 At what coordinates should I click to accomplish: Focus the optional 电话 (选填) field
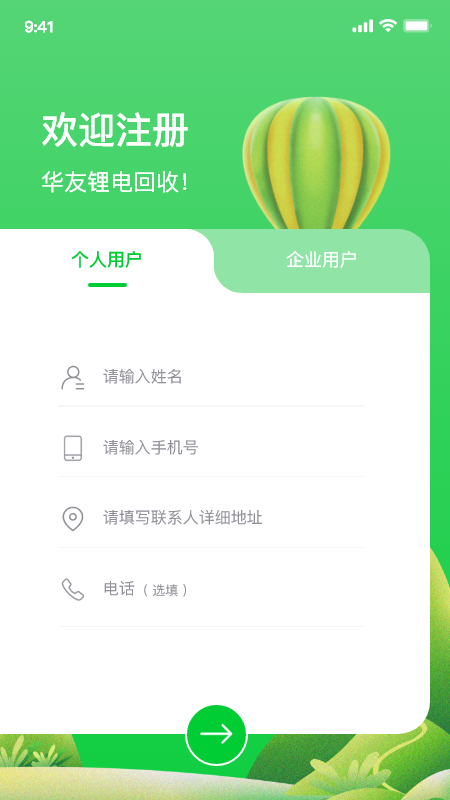(211, 590)
